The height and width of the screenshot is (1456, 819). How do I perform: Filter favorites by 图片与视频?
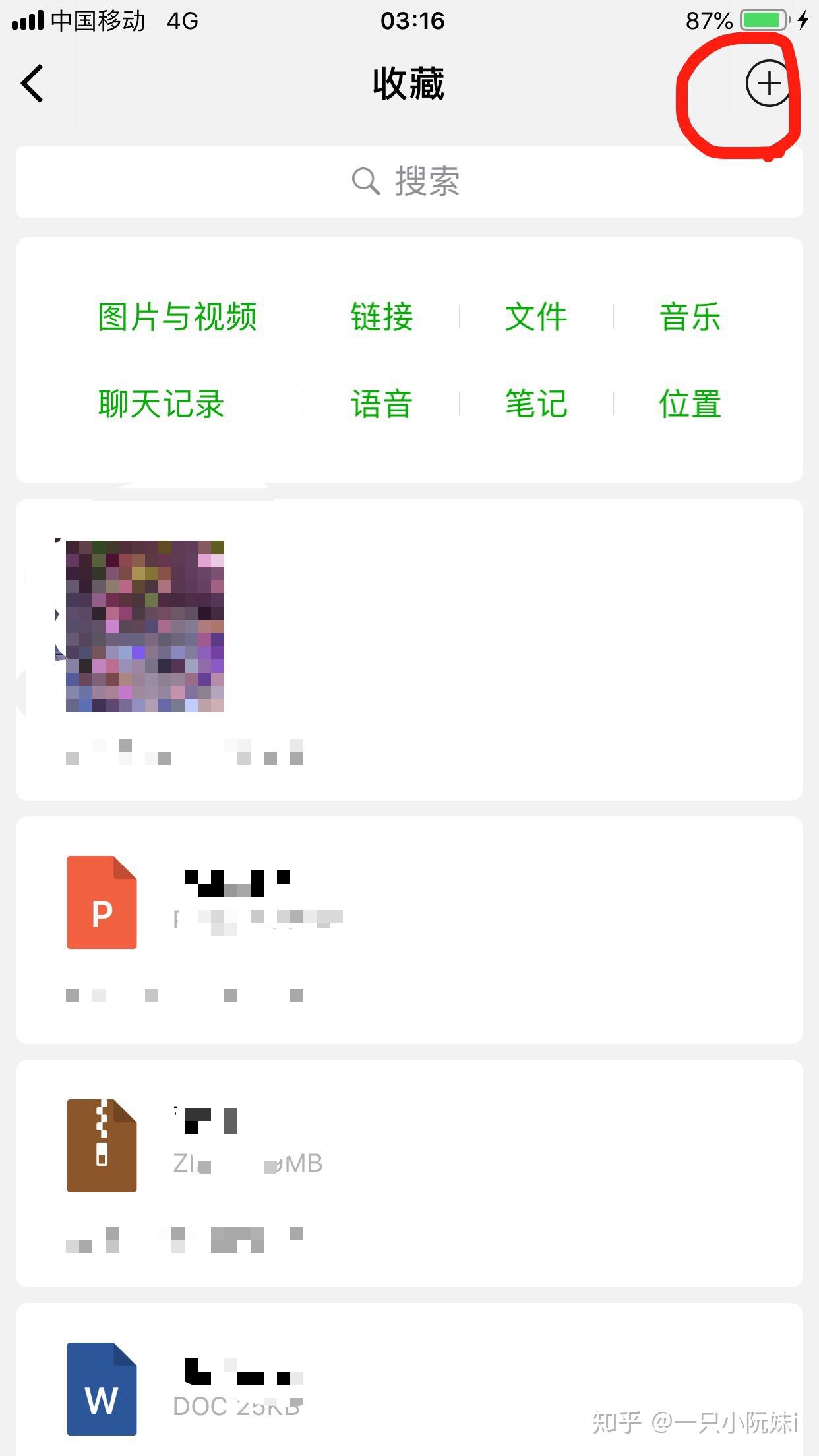pos(177,317)
